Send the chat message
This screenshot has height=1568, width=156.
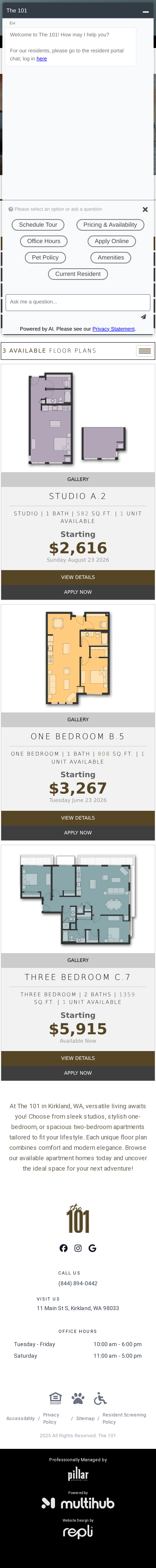[143, 316]
